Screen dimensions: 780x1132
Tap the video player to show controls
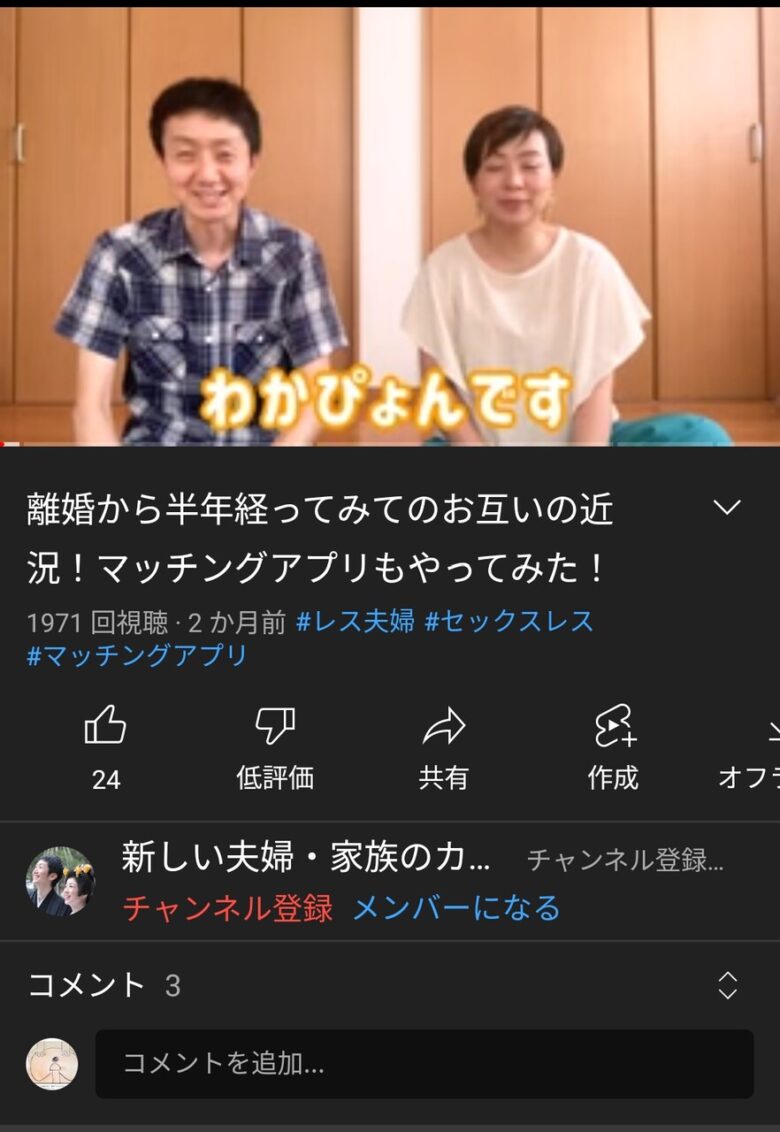[390, 225]
